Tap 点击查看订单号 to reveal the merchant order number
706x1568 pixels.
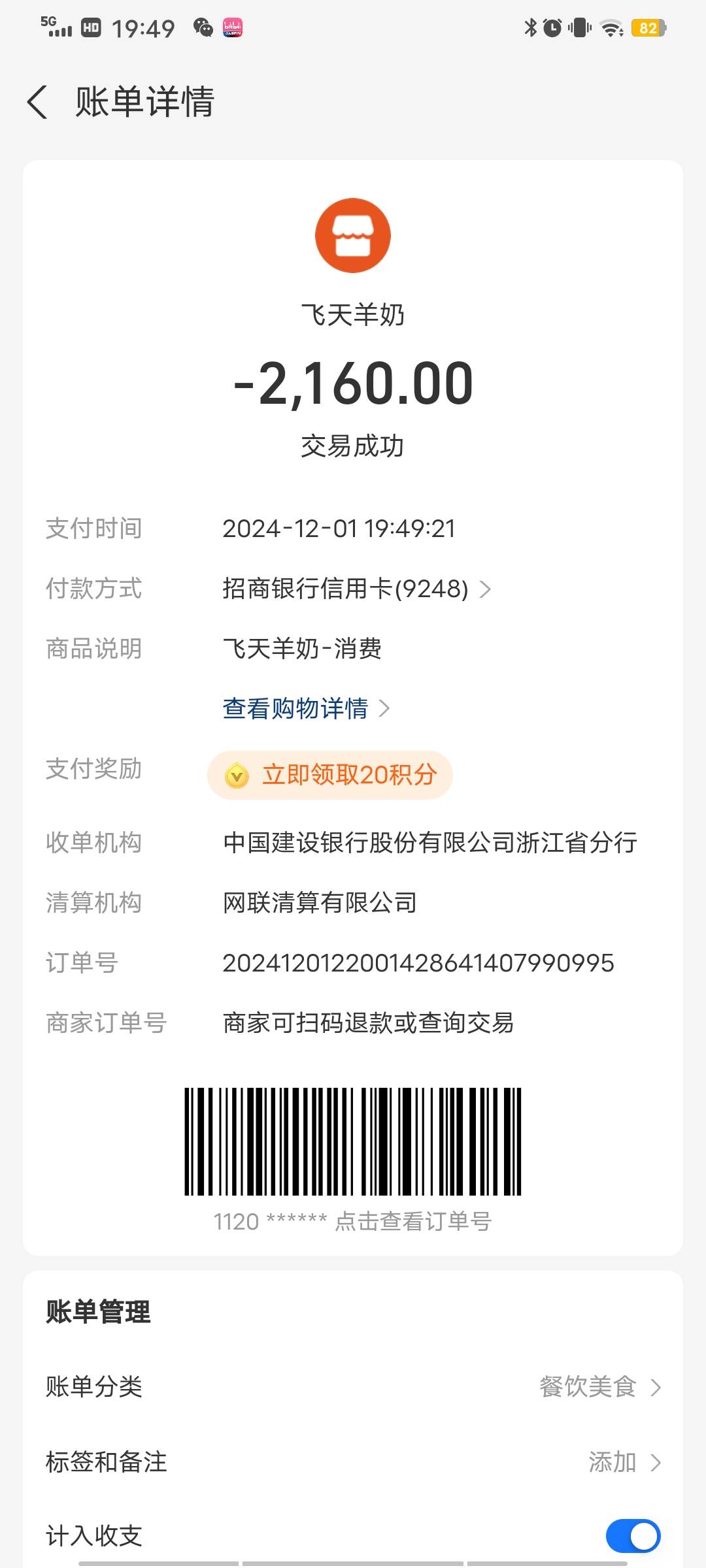[412, 1221]
